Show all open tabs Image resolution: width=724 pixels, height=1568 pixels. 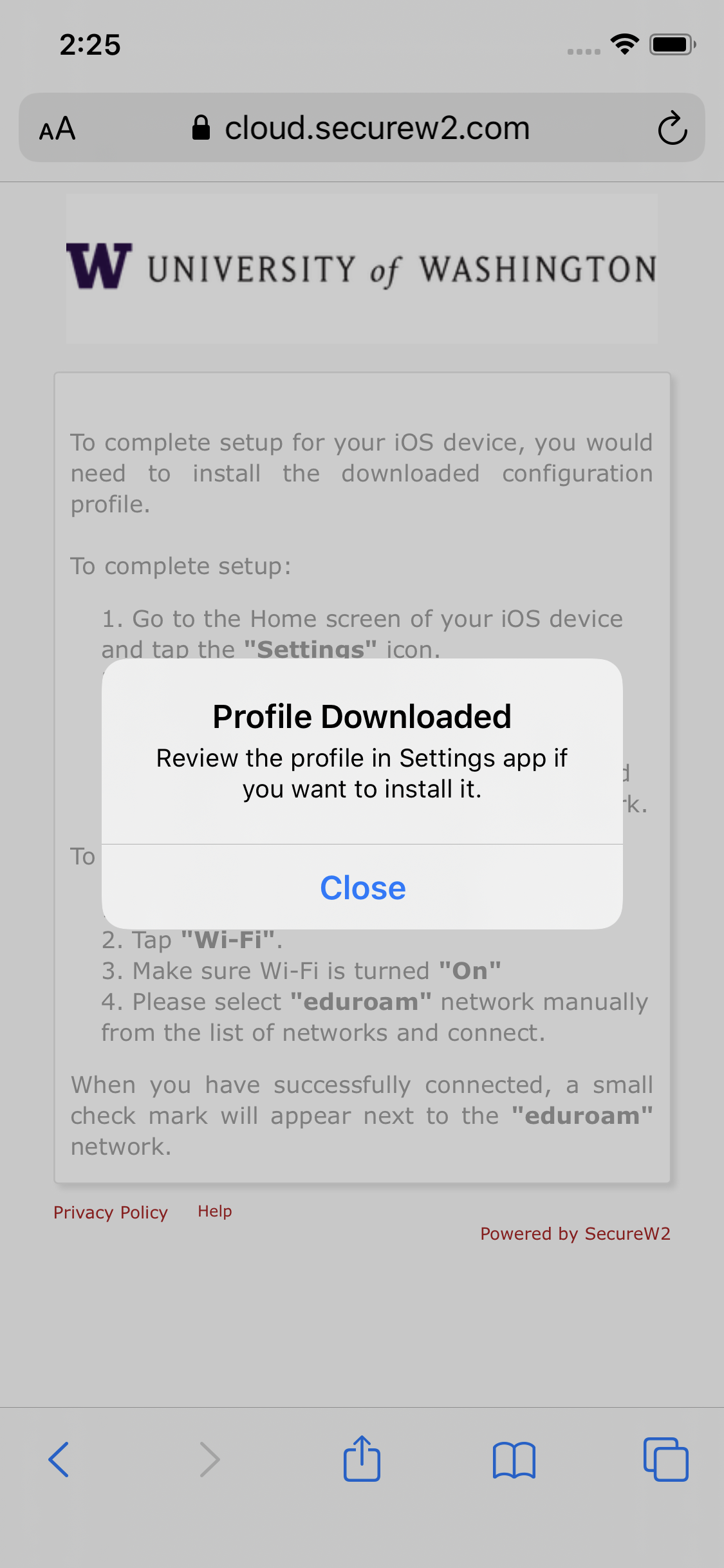665,1459
